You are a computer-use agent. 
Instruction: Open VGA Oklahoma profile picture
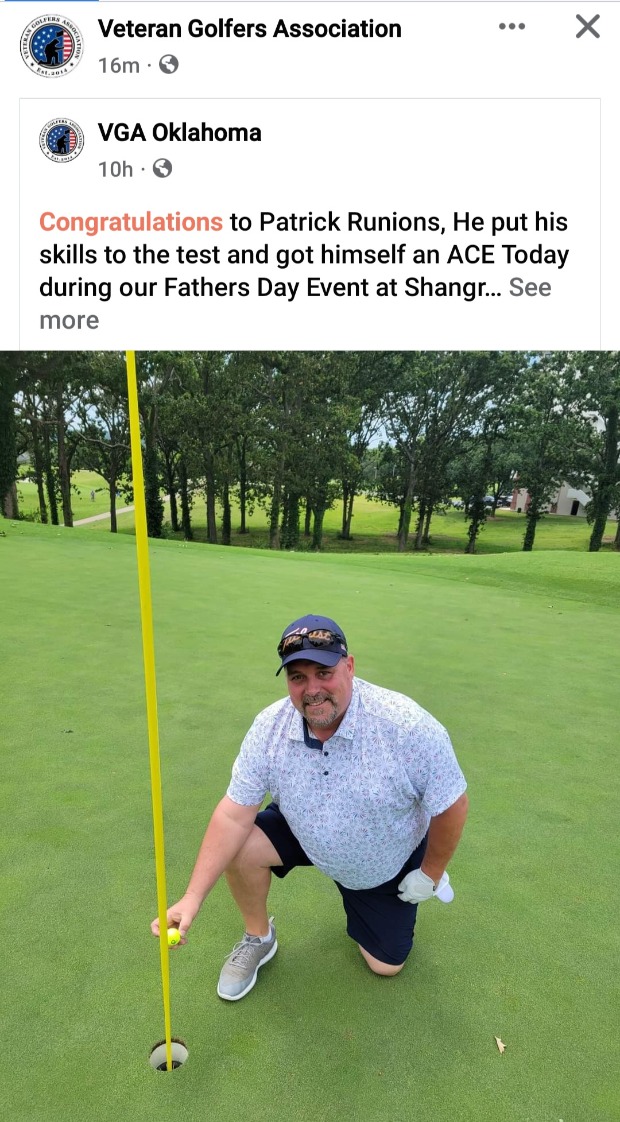(61, 140)
